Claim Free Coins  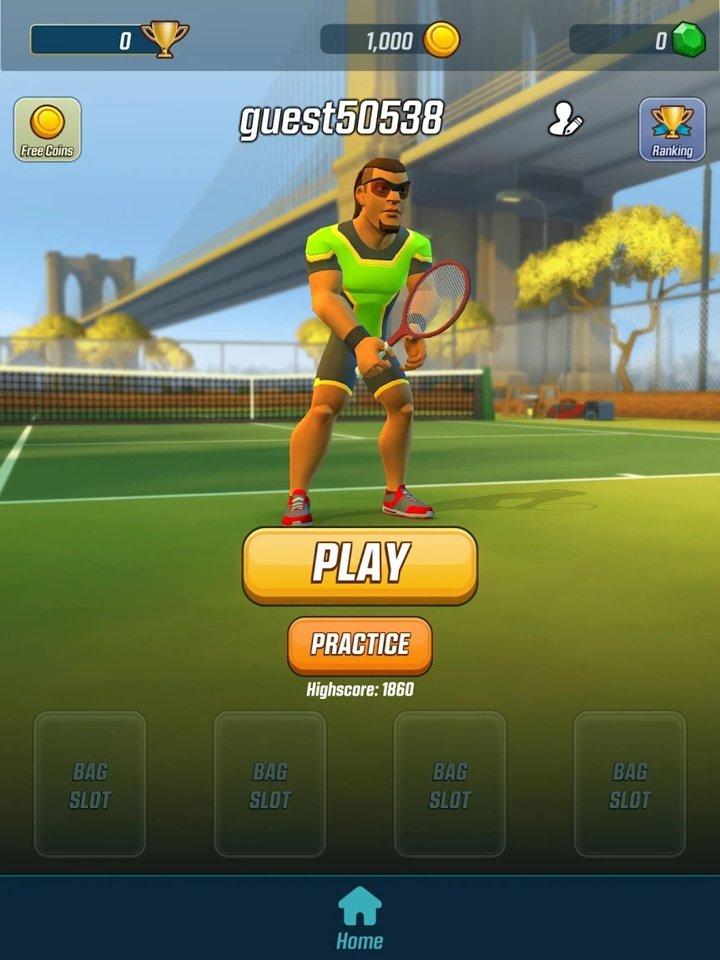click(47, 130)
